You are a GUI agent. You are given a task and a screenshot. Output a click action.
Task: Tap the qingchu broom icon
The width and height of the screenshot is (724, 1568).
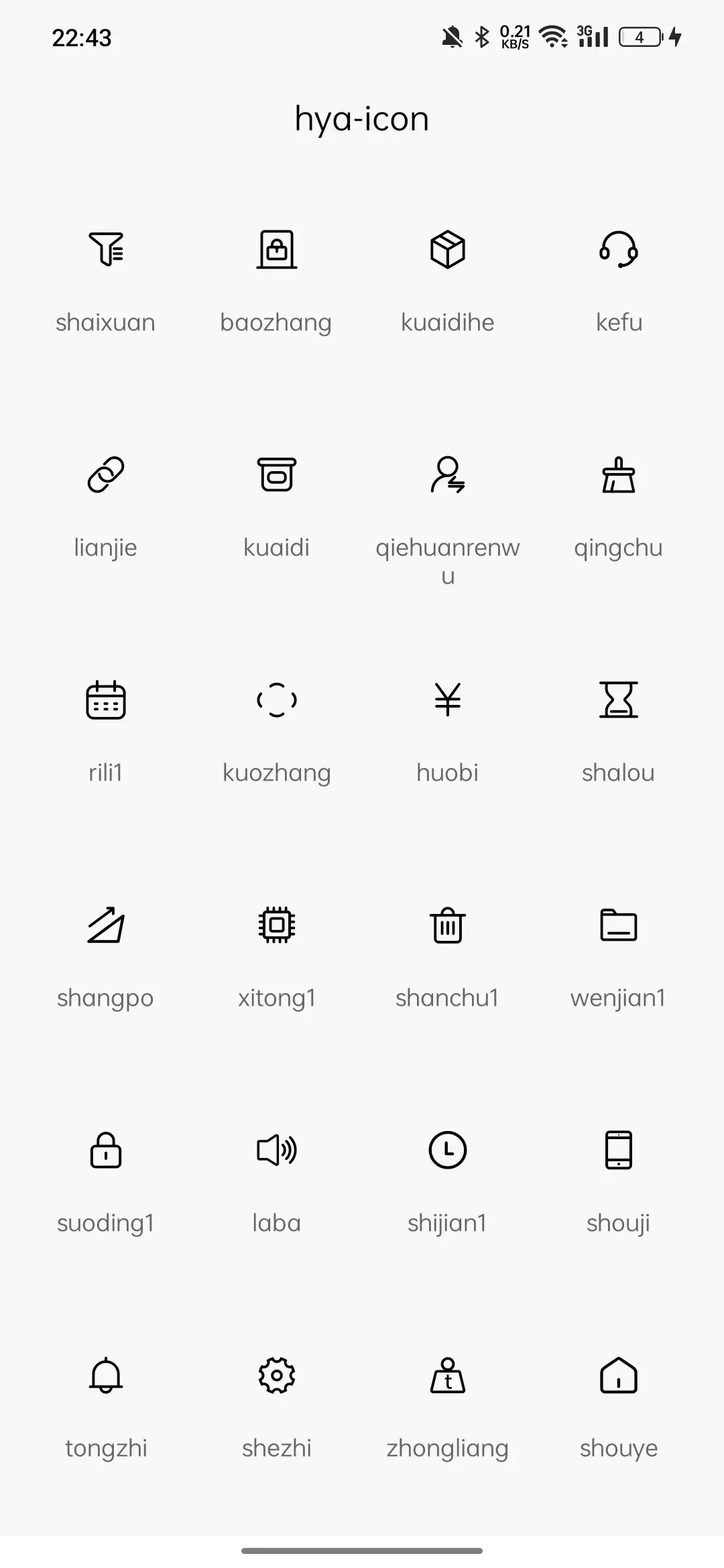click(x=618, y=474)
